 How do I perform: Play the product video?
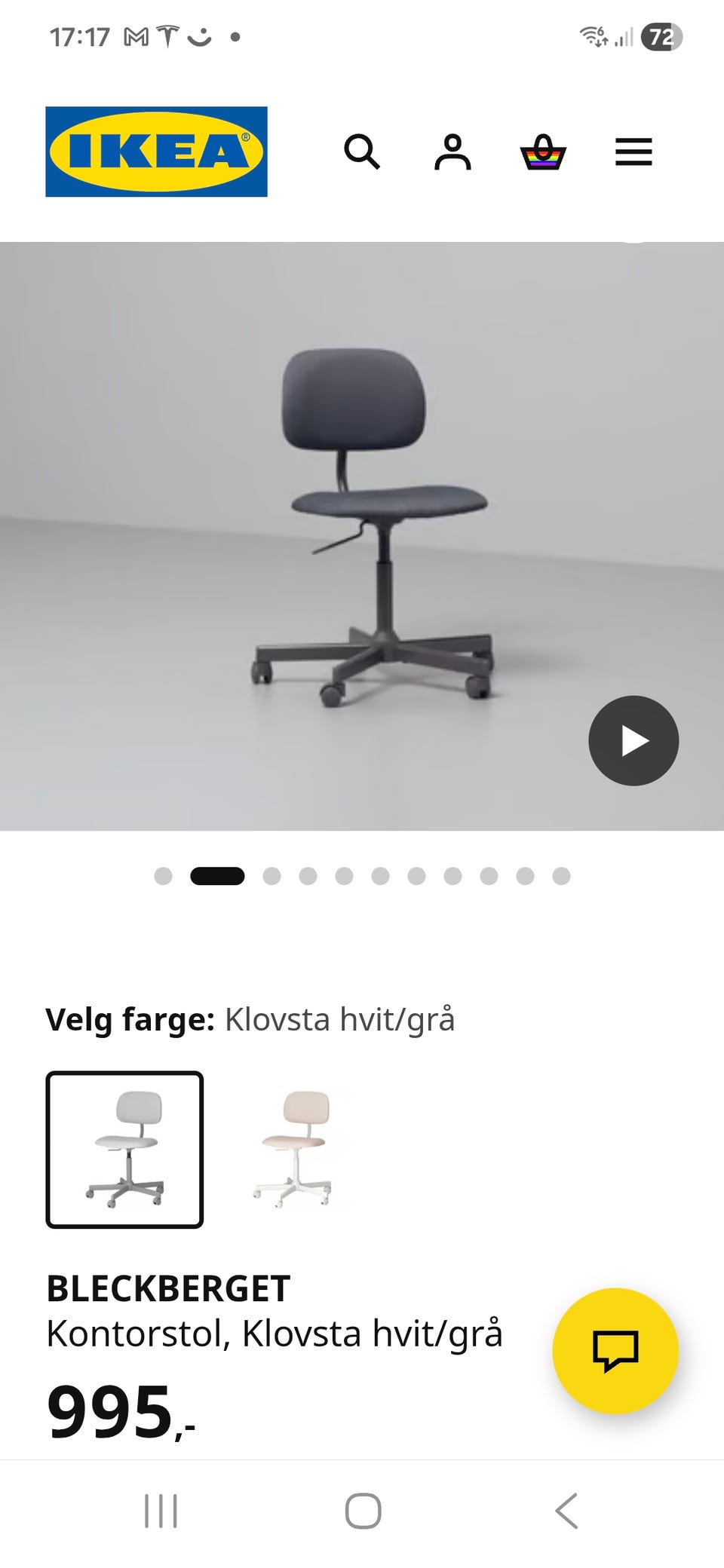[x=633, y=740]
